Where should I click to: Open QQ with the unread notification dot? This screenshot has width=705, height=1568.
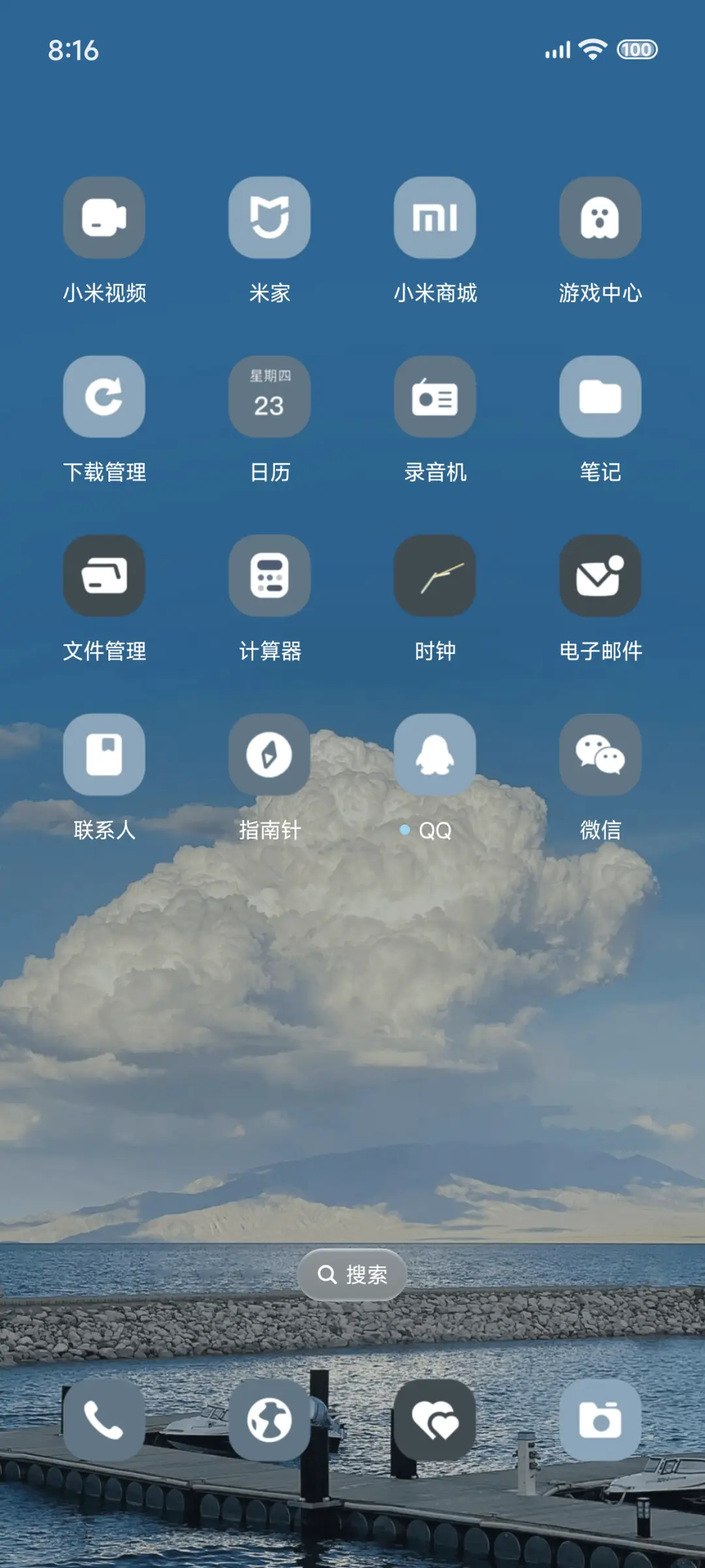[x=435, y=755]
